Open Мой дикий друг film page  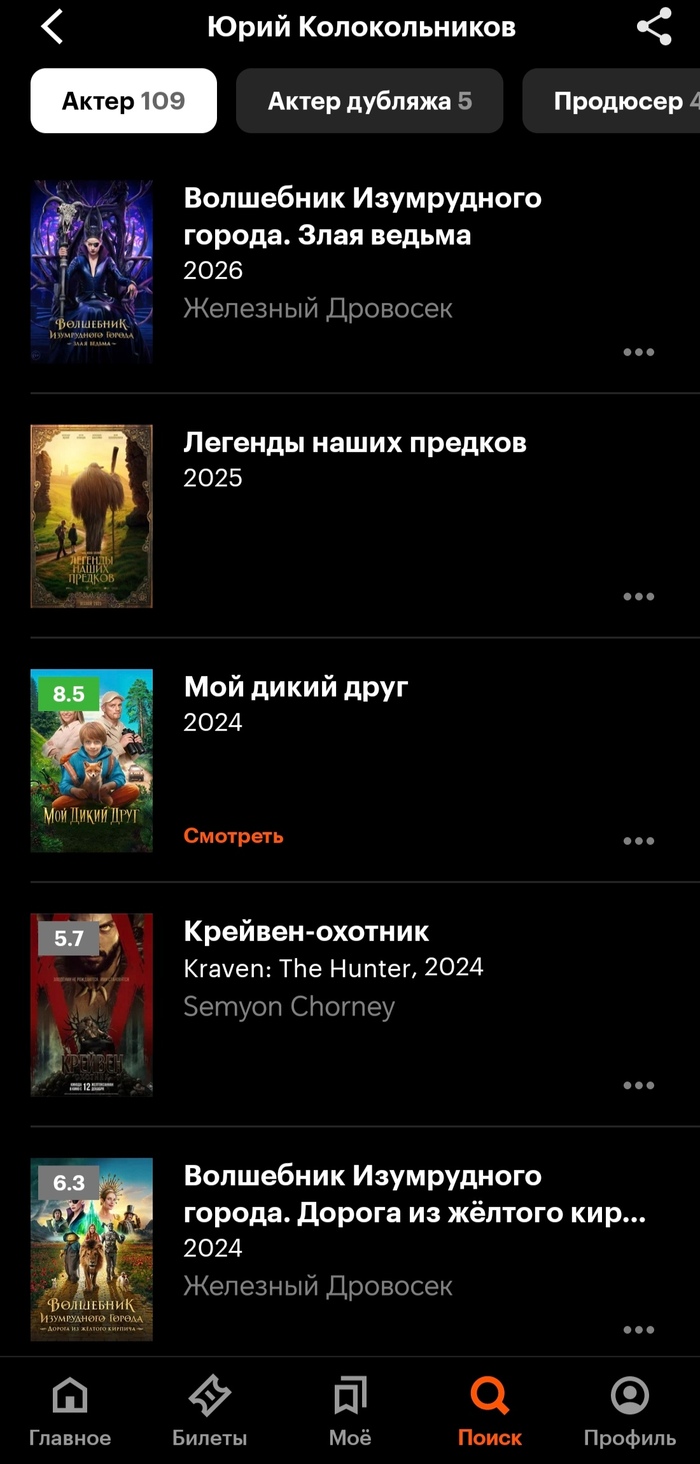tap(296, 687)
